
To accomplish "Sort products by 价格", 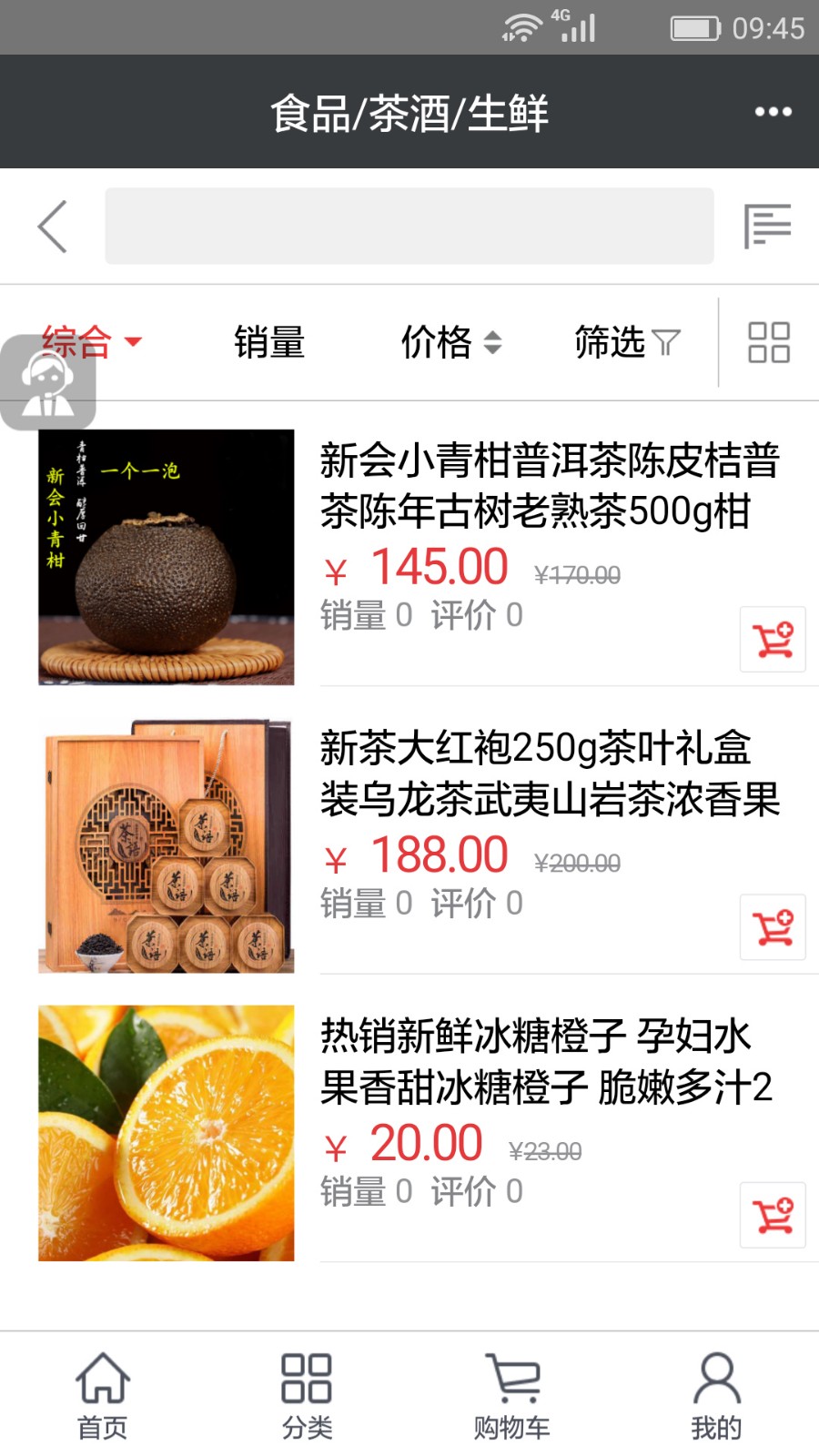I will pos(450,343).
